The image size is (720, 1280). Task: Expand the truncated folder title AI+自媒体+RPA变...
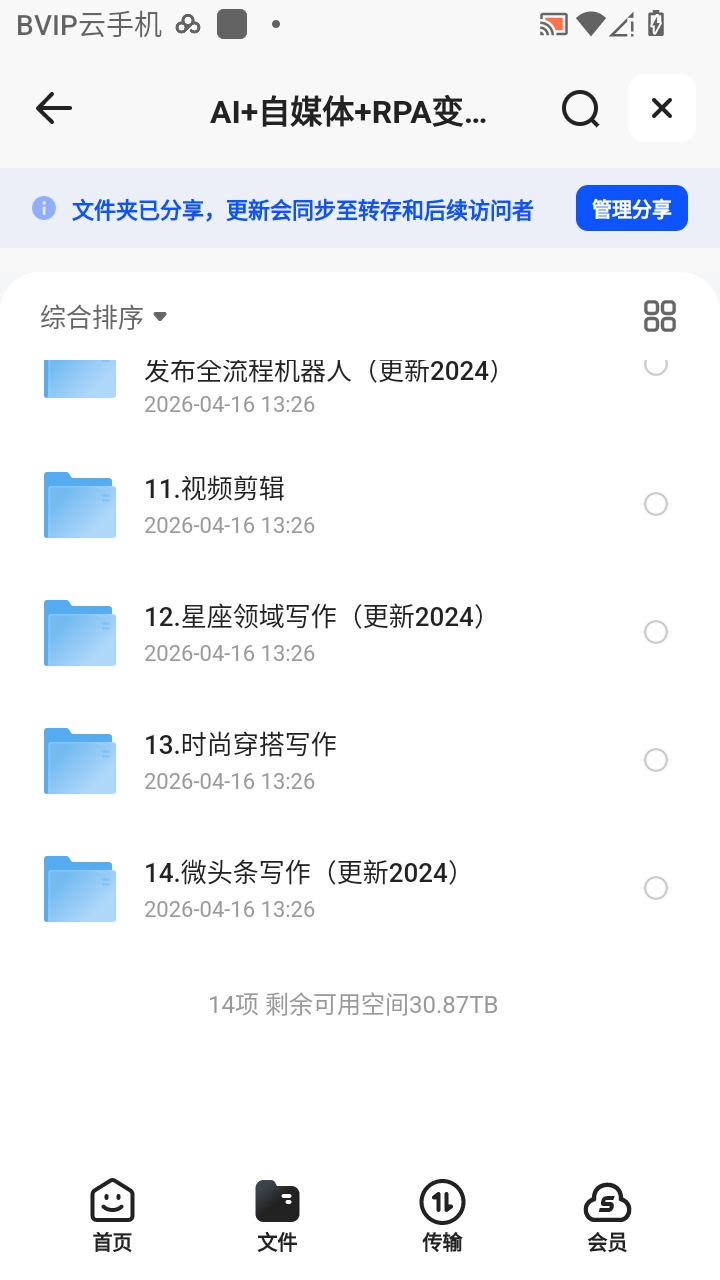tap(350, 108)
